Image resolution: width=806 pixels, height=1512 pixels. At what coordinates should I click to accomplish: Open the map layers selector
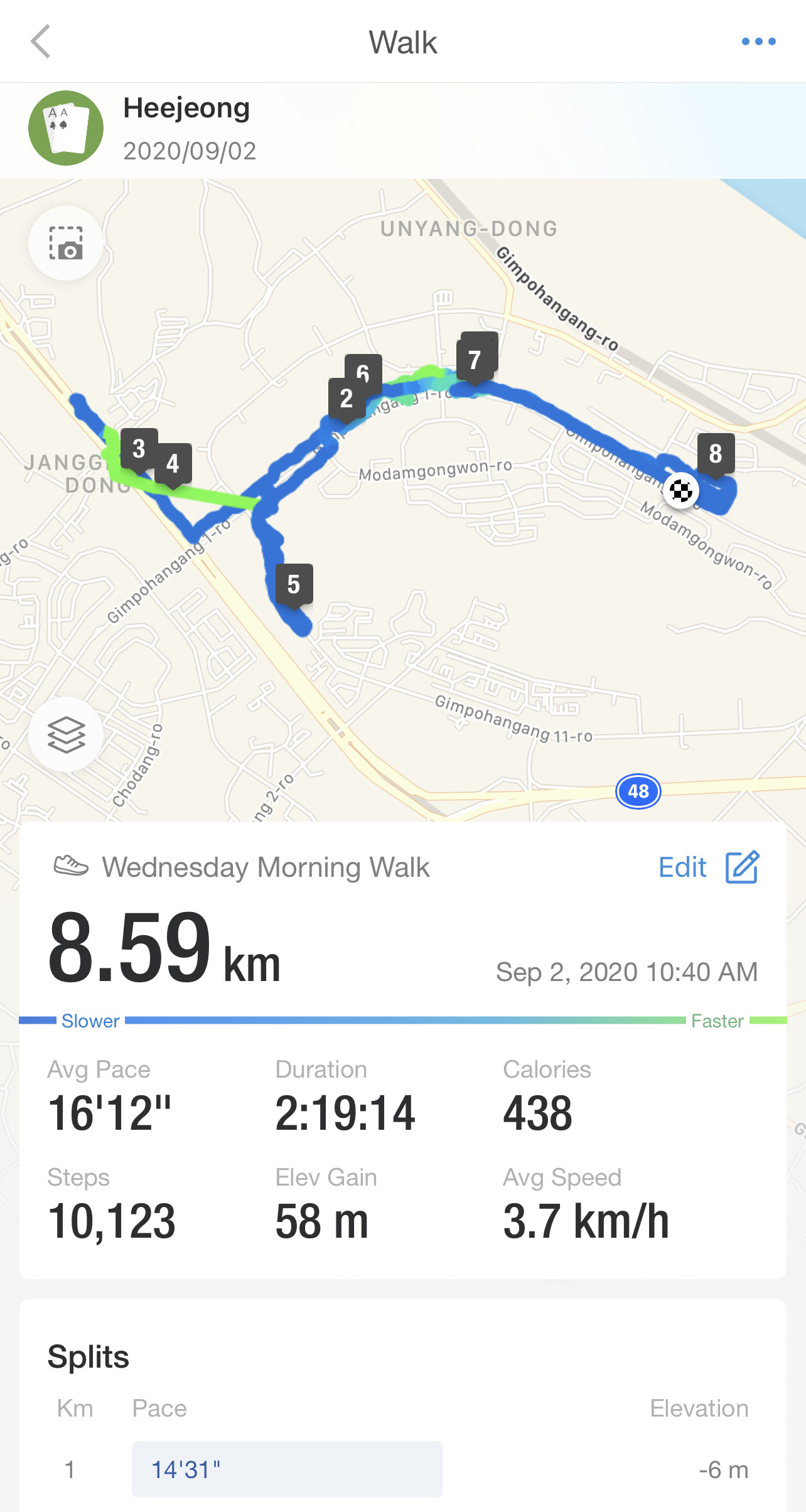[66, 734]
